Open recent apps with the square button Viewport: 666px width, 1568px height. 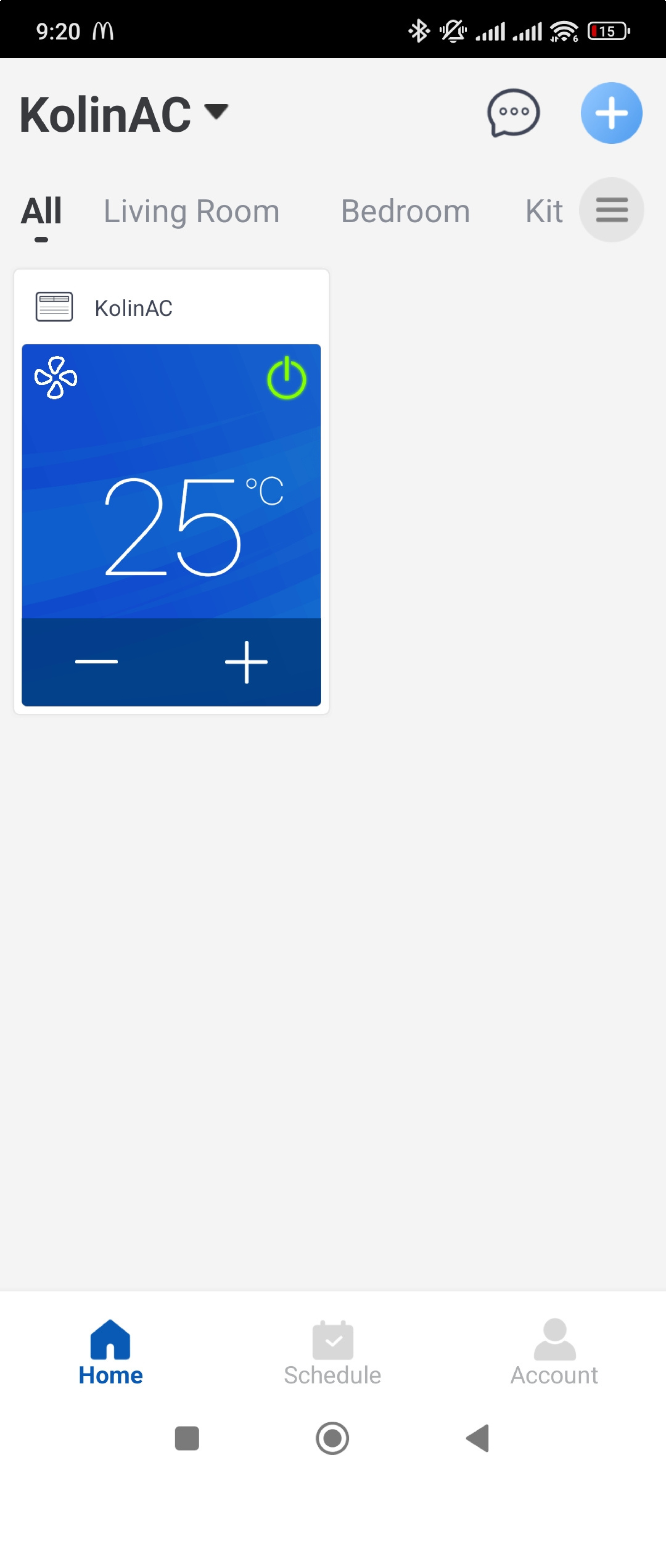[187, 1438]
